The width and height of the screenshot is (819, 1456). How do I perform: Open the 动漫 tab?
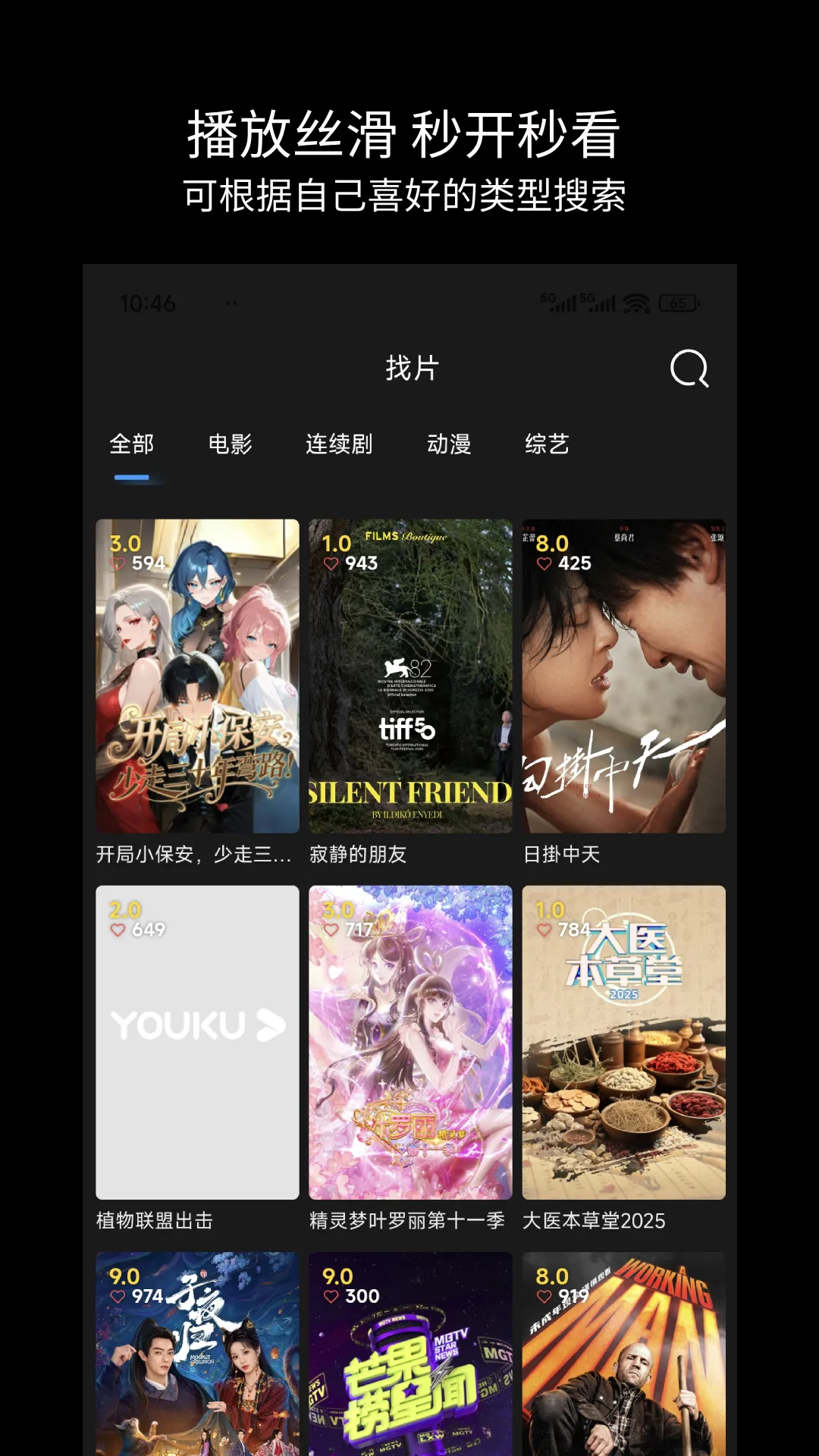click(x=450, y=444)
